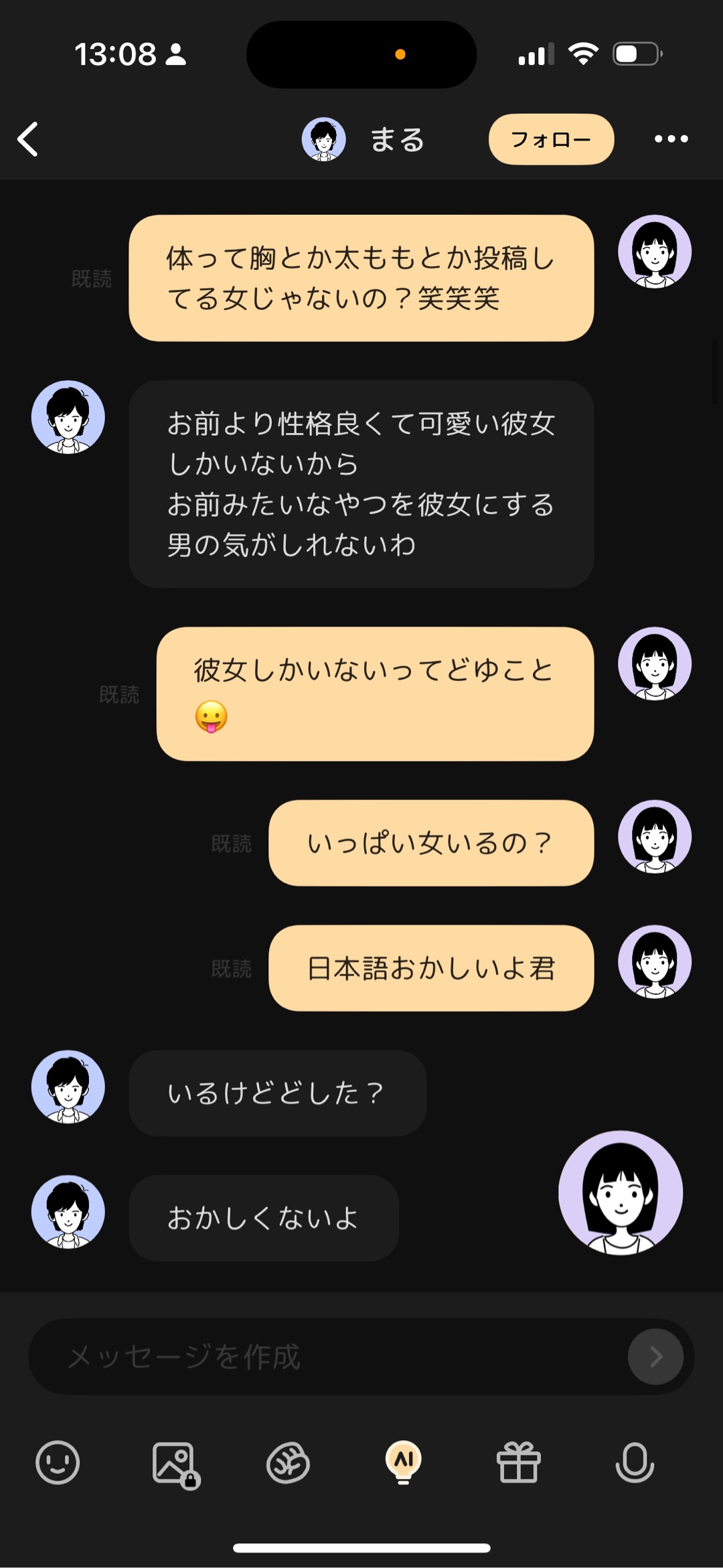Viewport: 723px width, 1568px height.
Task: Select the おかしくないよ message bubble
Action: (x=262, y=1218)
